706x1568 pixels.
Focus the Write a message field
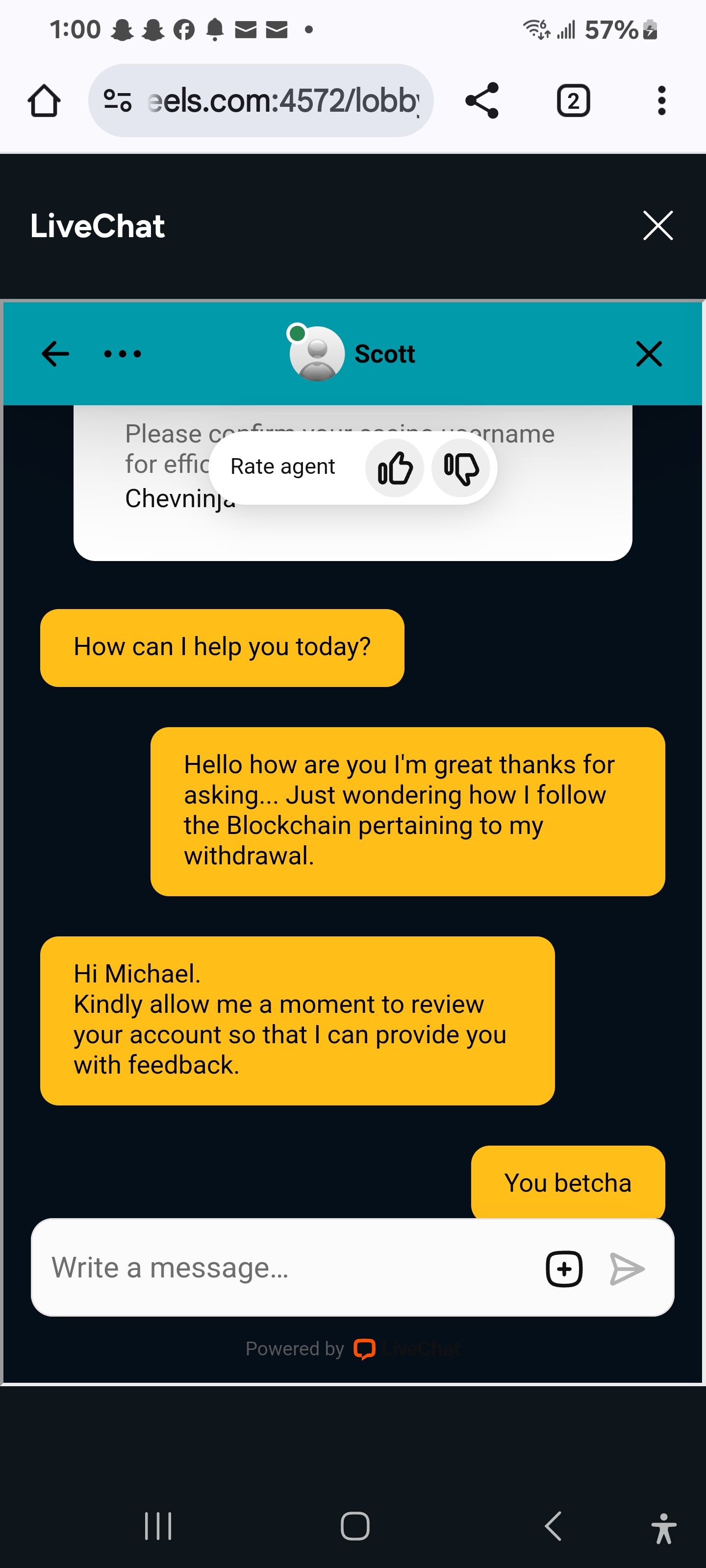coord(286,1268)
